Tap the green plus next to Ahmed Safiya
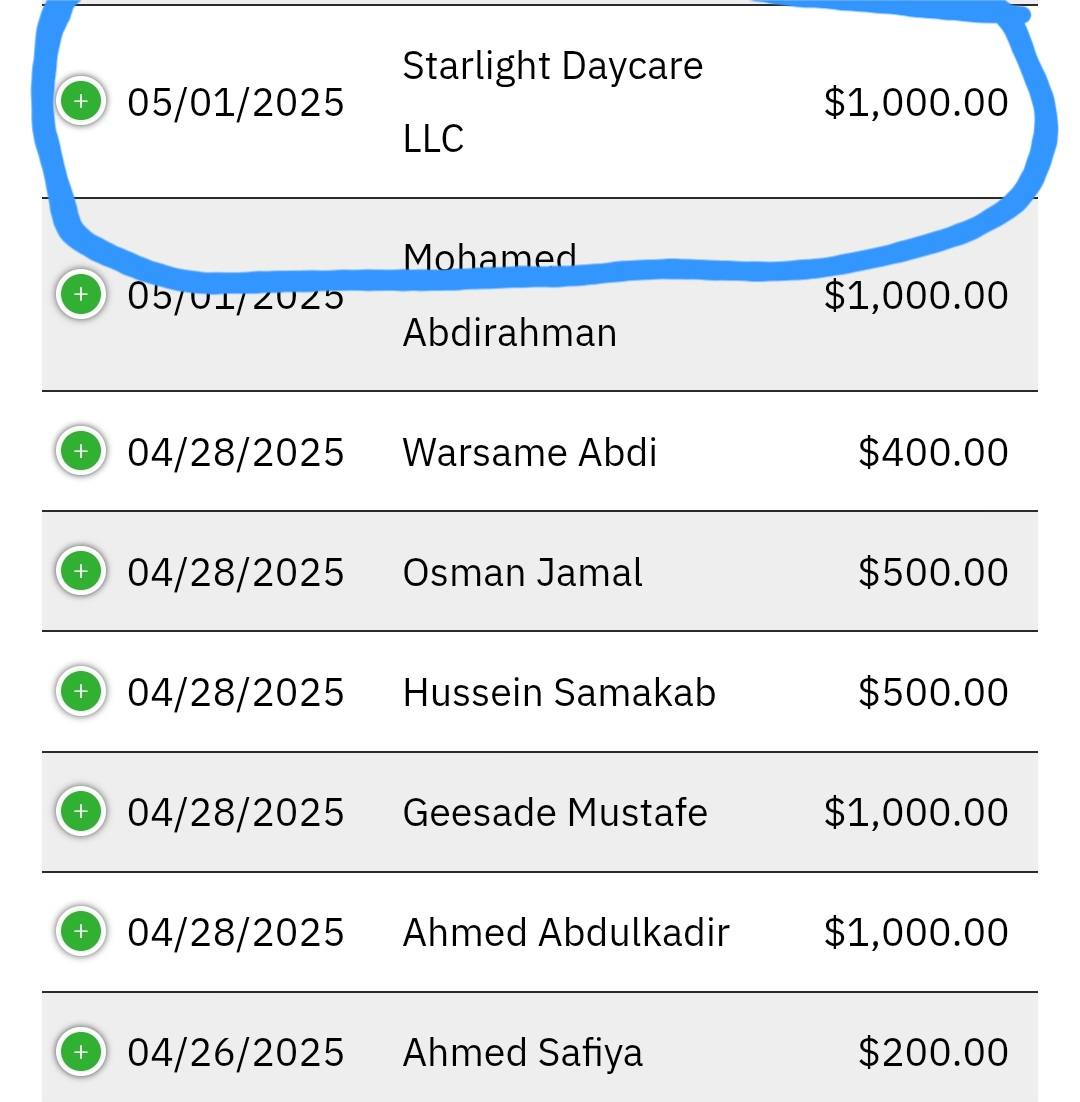Screen dimensions: 1080x1102 [x=81, y=1051]
